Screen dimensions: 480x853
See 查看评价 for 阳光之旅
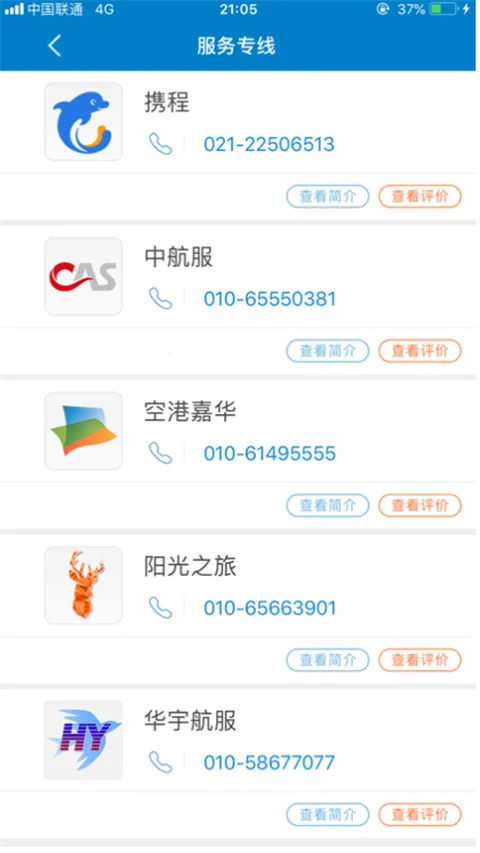(420, 660)
